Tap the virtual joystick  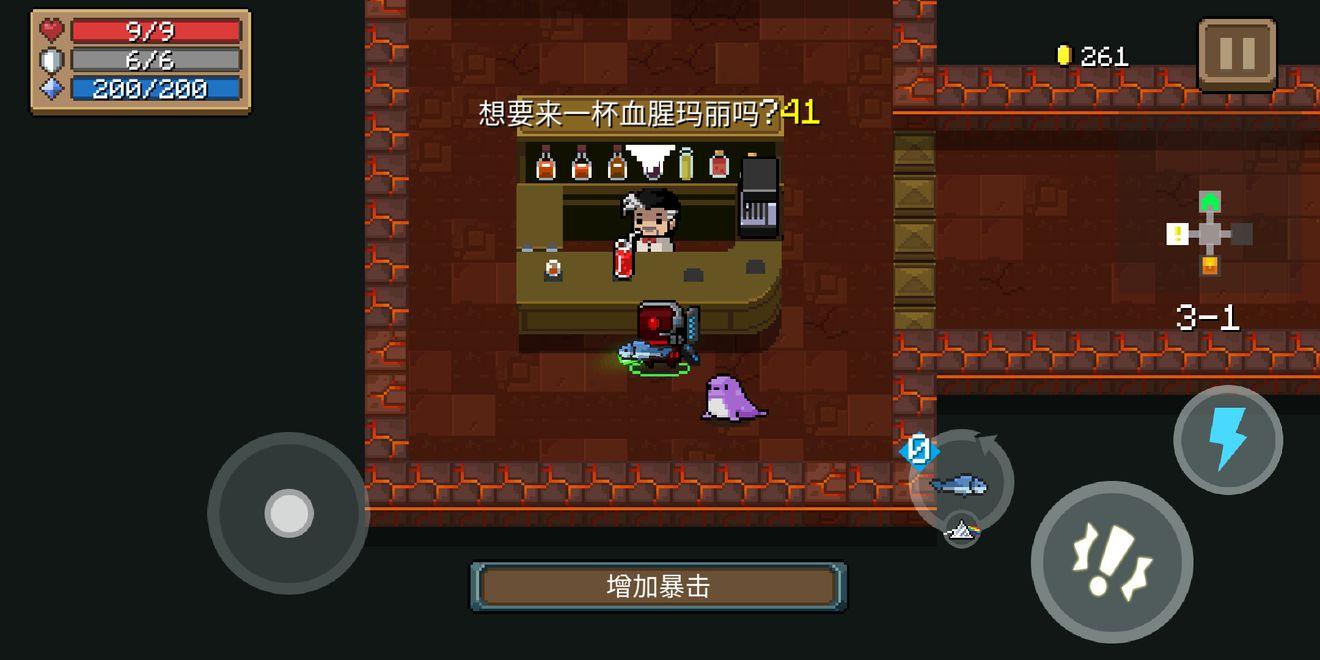coord(288,513)
